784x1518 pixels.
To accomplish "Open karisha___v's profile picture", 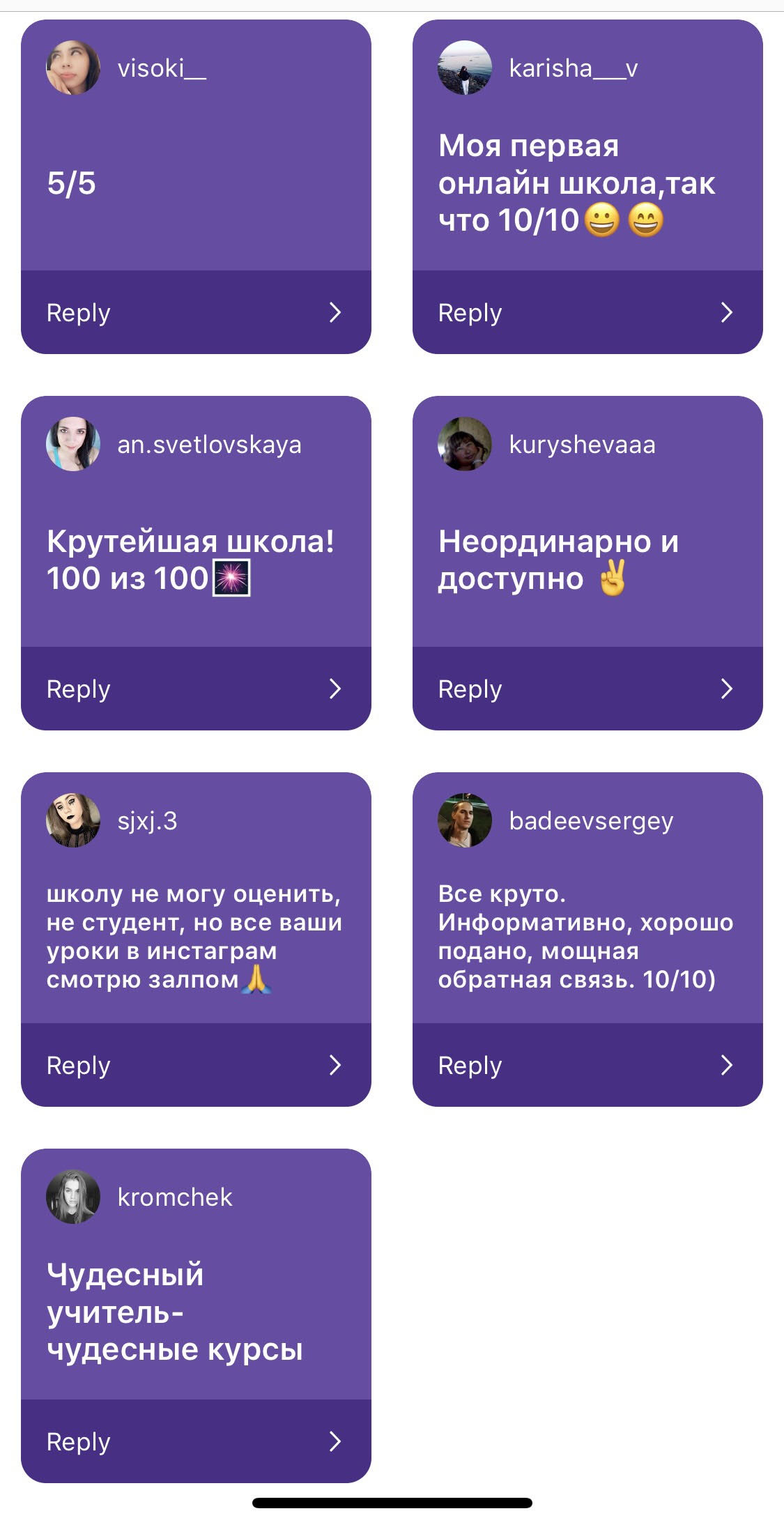I will tap(465, 68).
